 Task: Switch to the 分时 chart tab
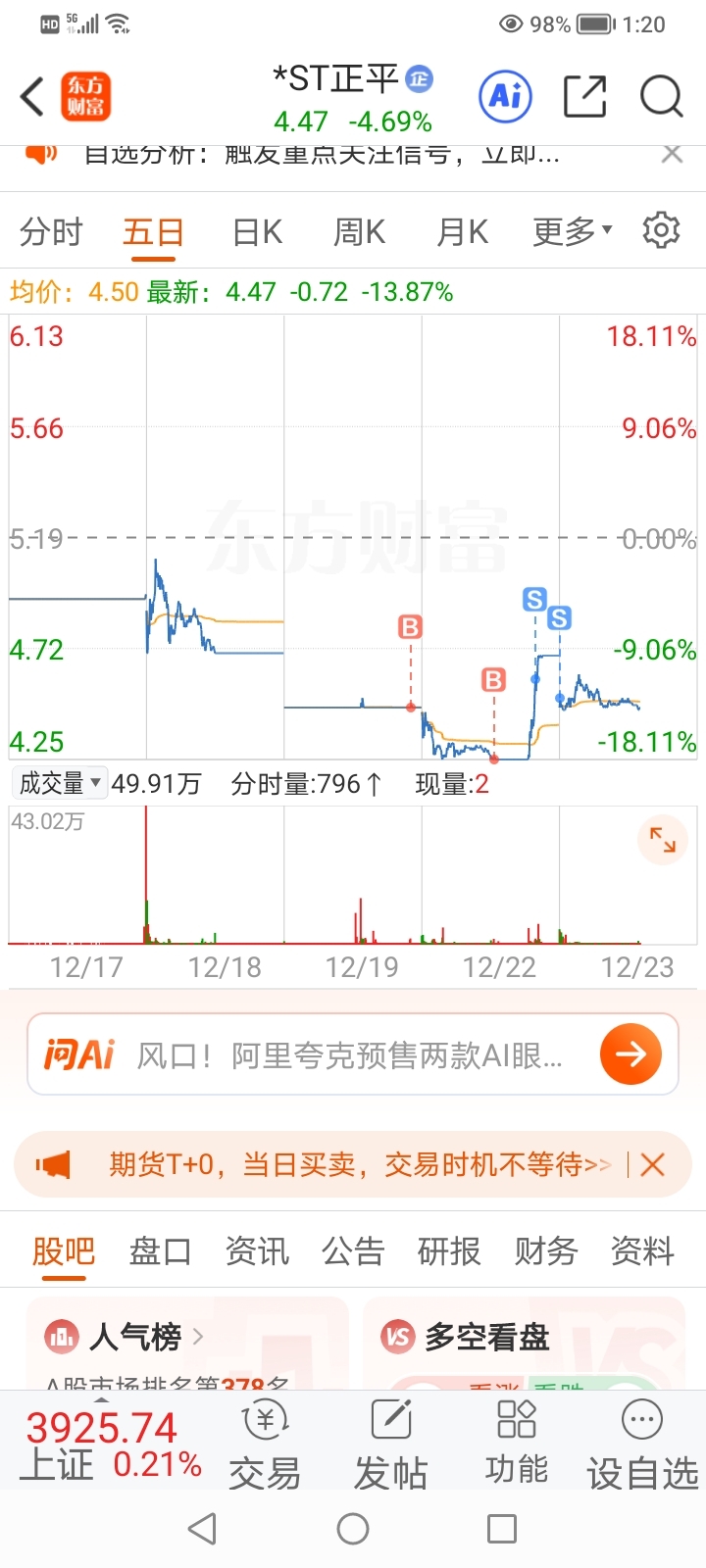51,232
